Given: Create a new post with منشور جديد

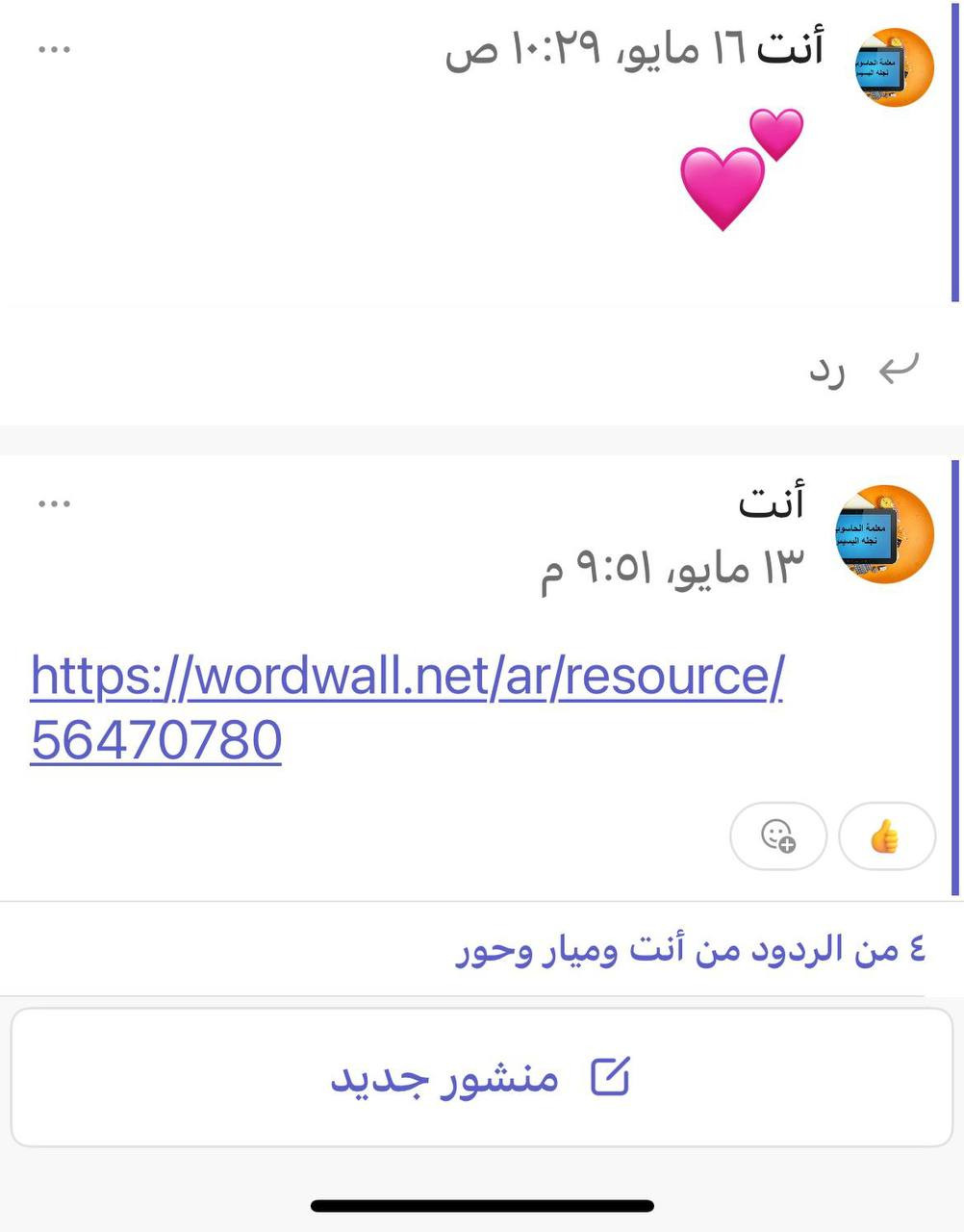Looking at the screenshot, I should click(x=481, y=1078).
